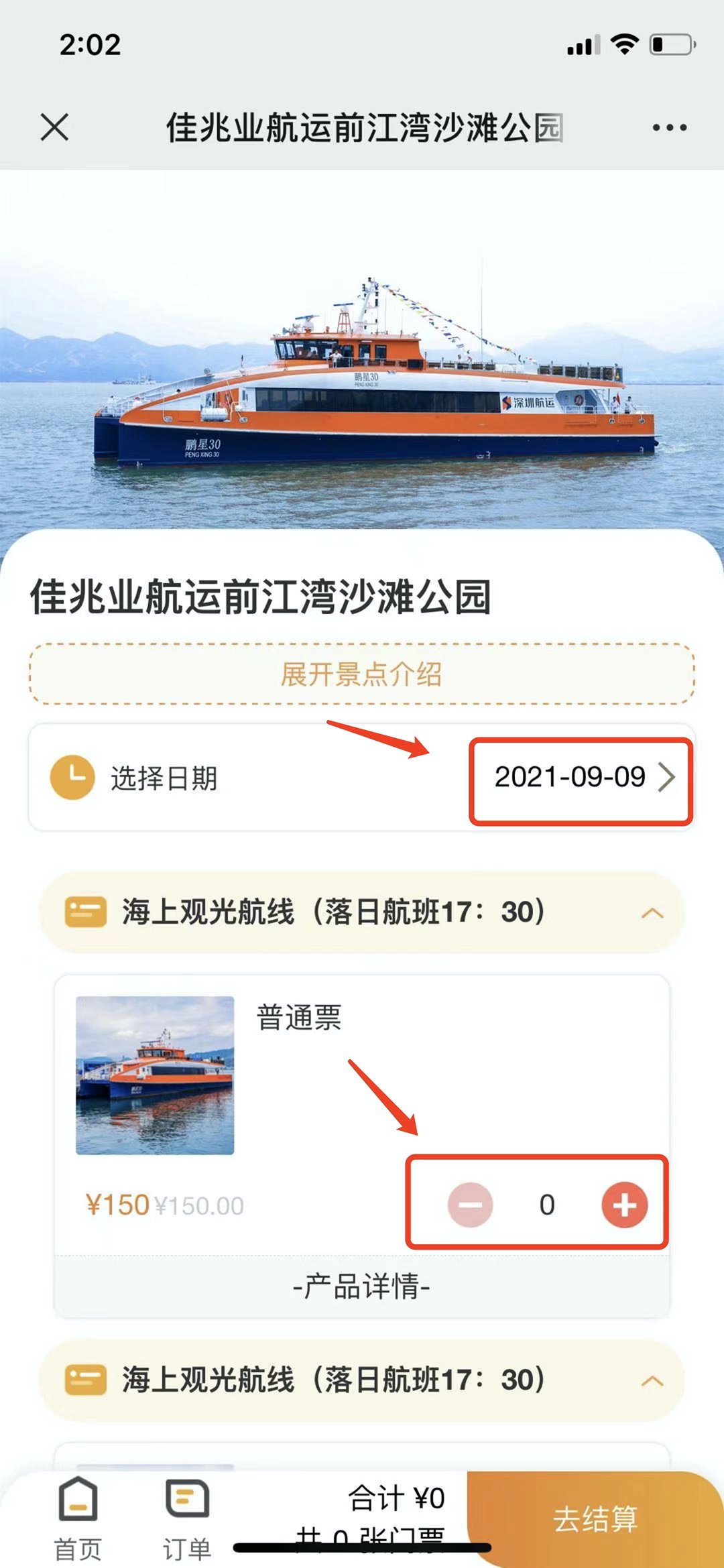
Task: Close the mini program page
Action: (x=54, y=127)
